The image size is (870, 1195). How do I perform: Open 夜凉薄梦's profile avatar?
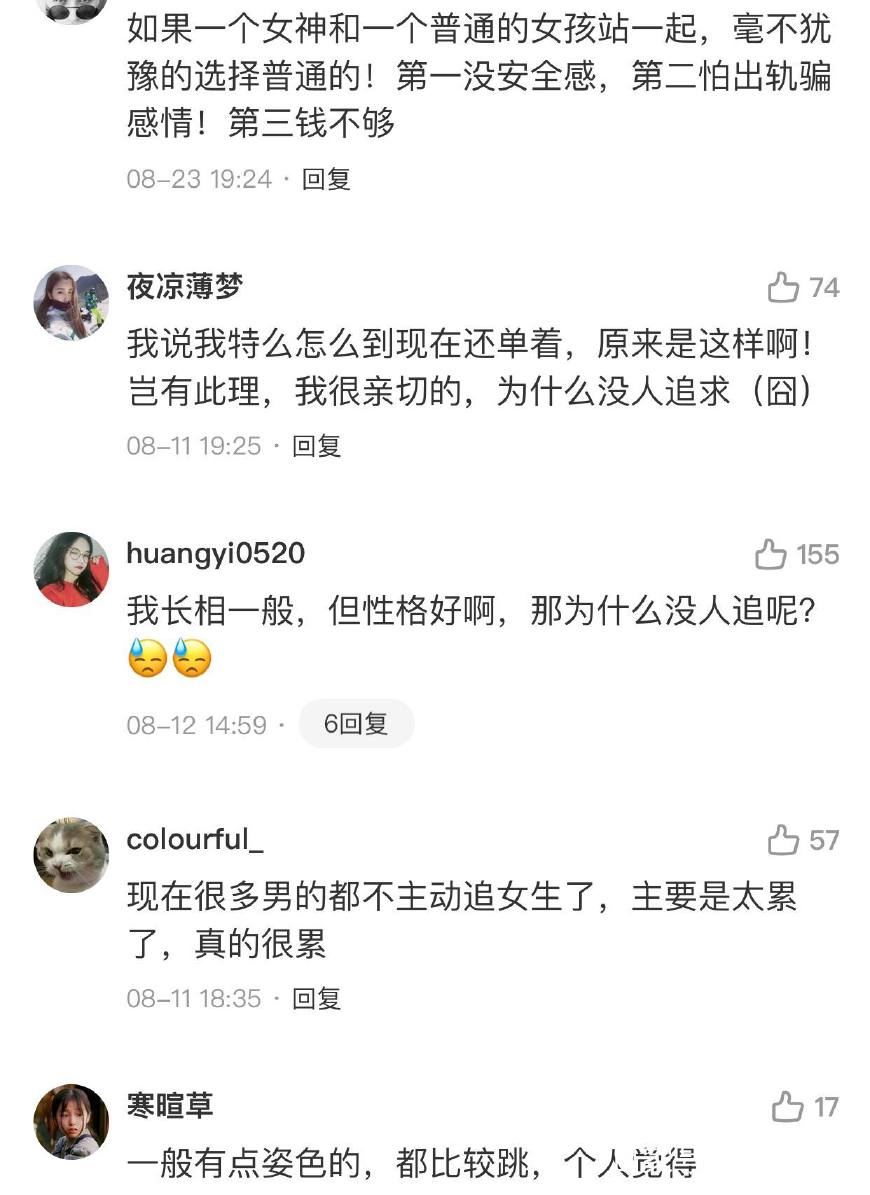pos(71,302)
